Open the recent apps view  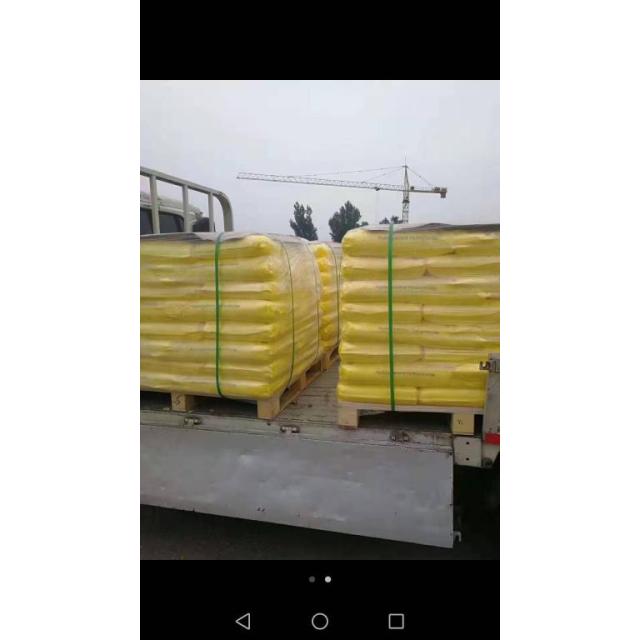(x=396, y=621)
